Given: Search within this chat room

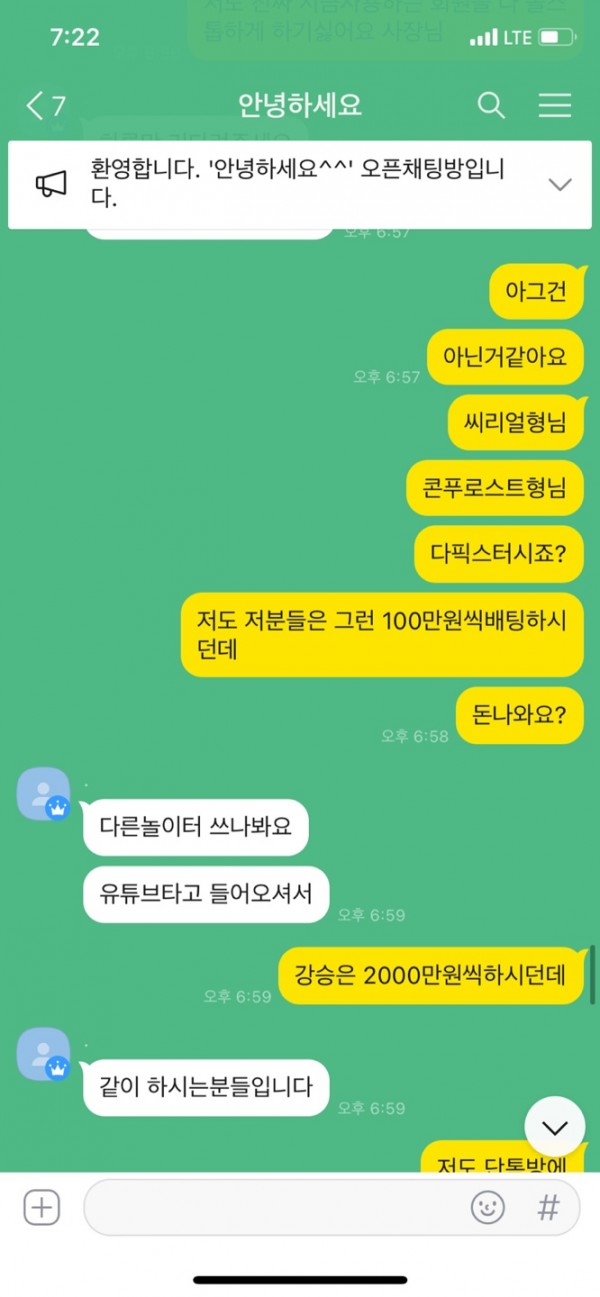Looking at the screenshot, I should coord(491,105).
